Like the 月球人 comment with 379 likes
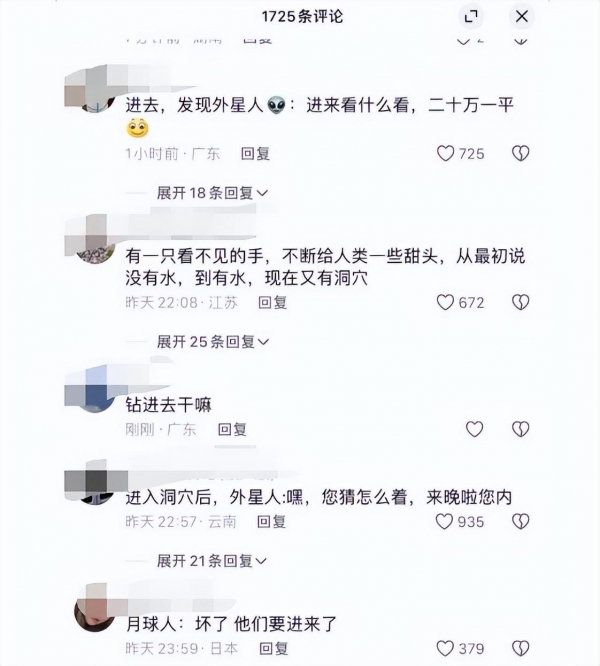This screenshot has height=666, width=600. [x=446, y=649]
